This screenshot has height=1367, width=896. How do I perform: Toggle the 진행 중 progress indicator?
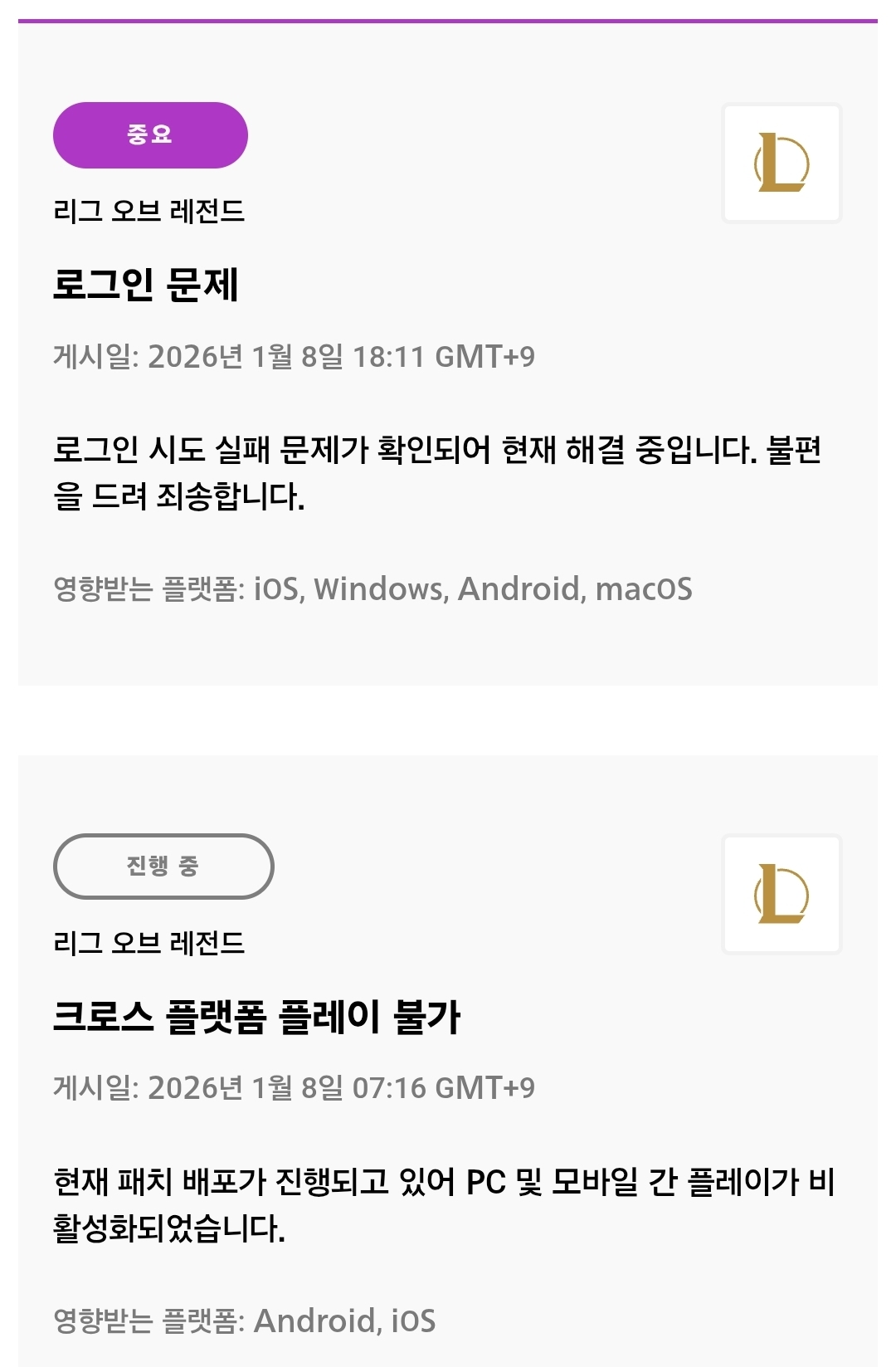click(163, 866)
